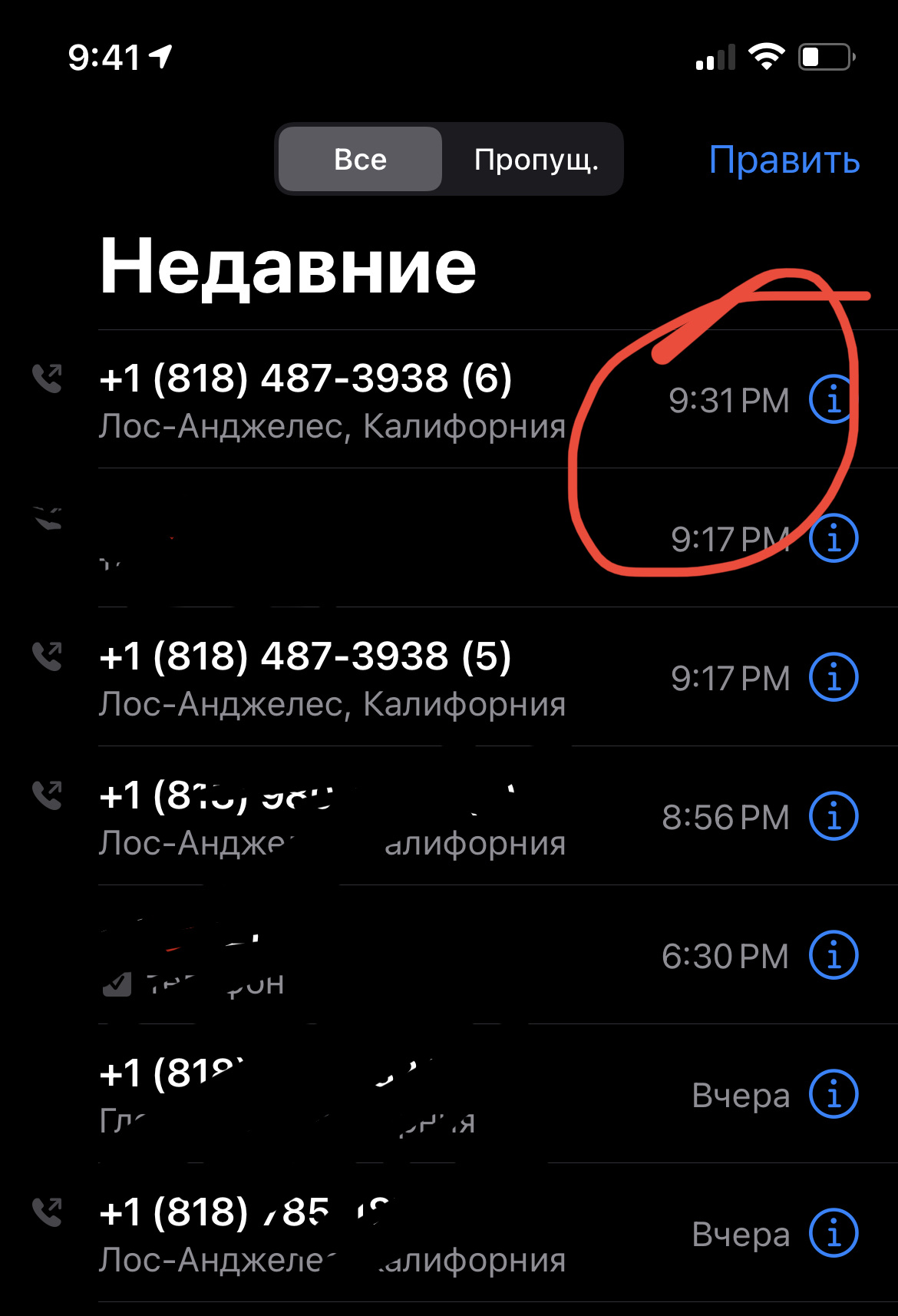Switch to the Все tab
898x1316 pixels.
click(360, 160)
